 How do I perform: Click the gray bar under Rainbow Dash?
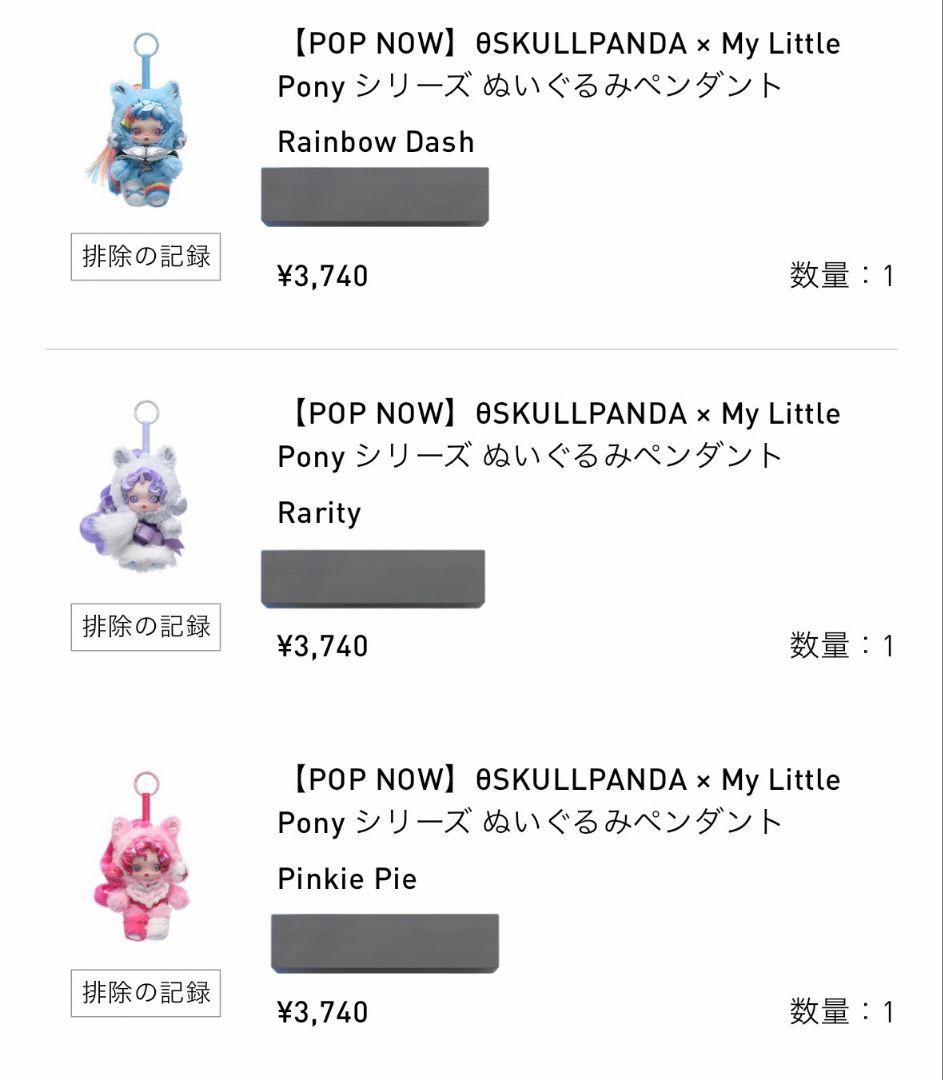(375, 197)
